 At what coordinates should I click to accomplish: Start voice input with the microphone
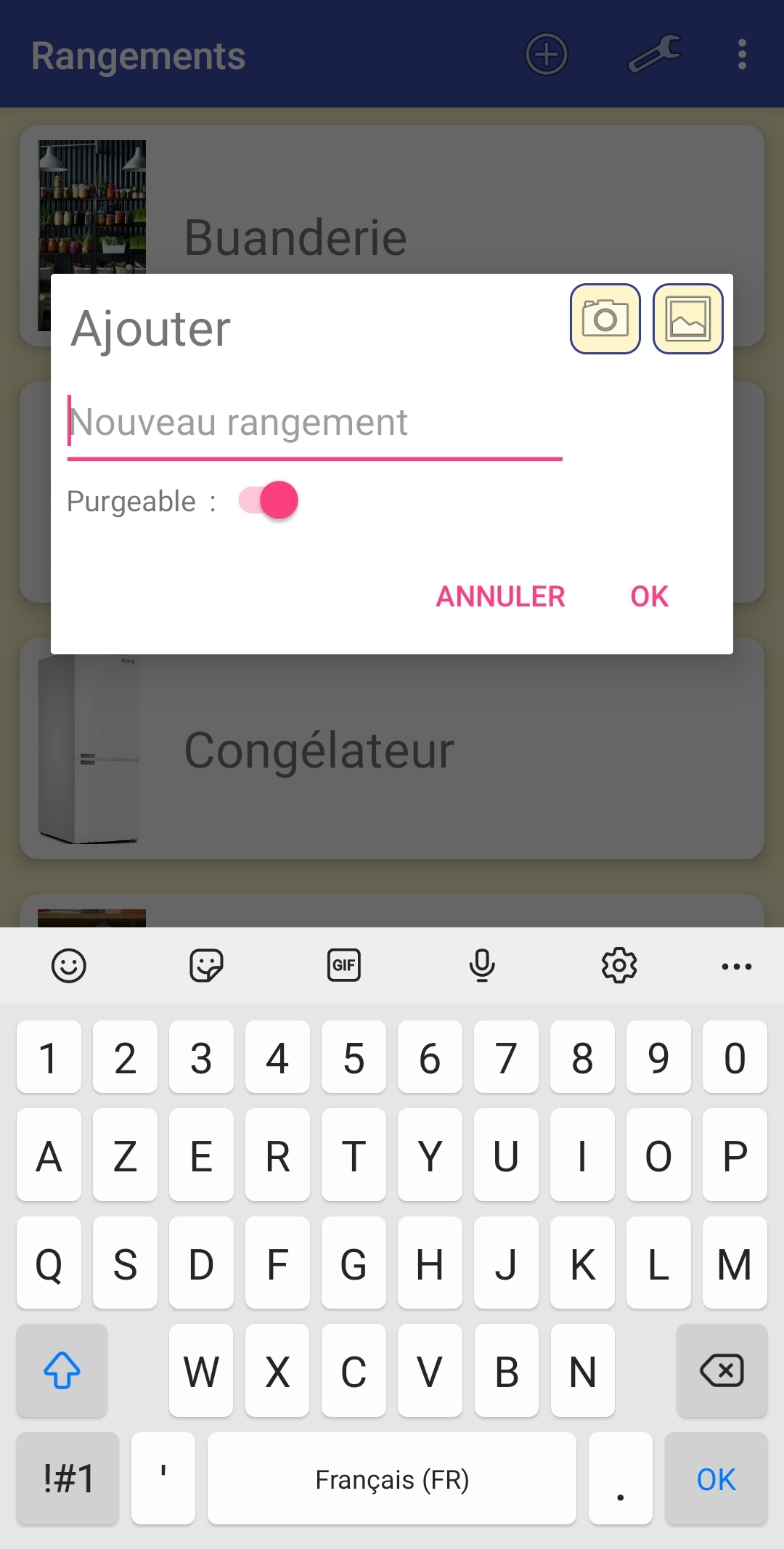482,966
